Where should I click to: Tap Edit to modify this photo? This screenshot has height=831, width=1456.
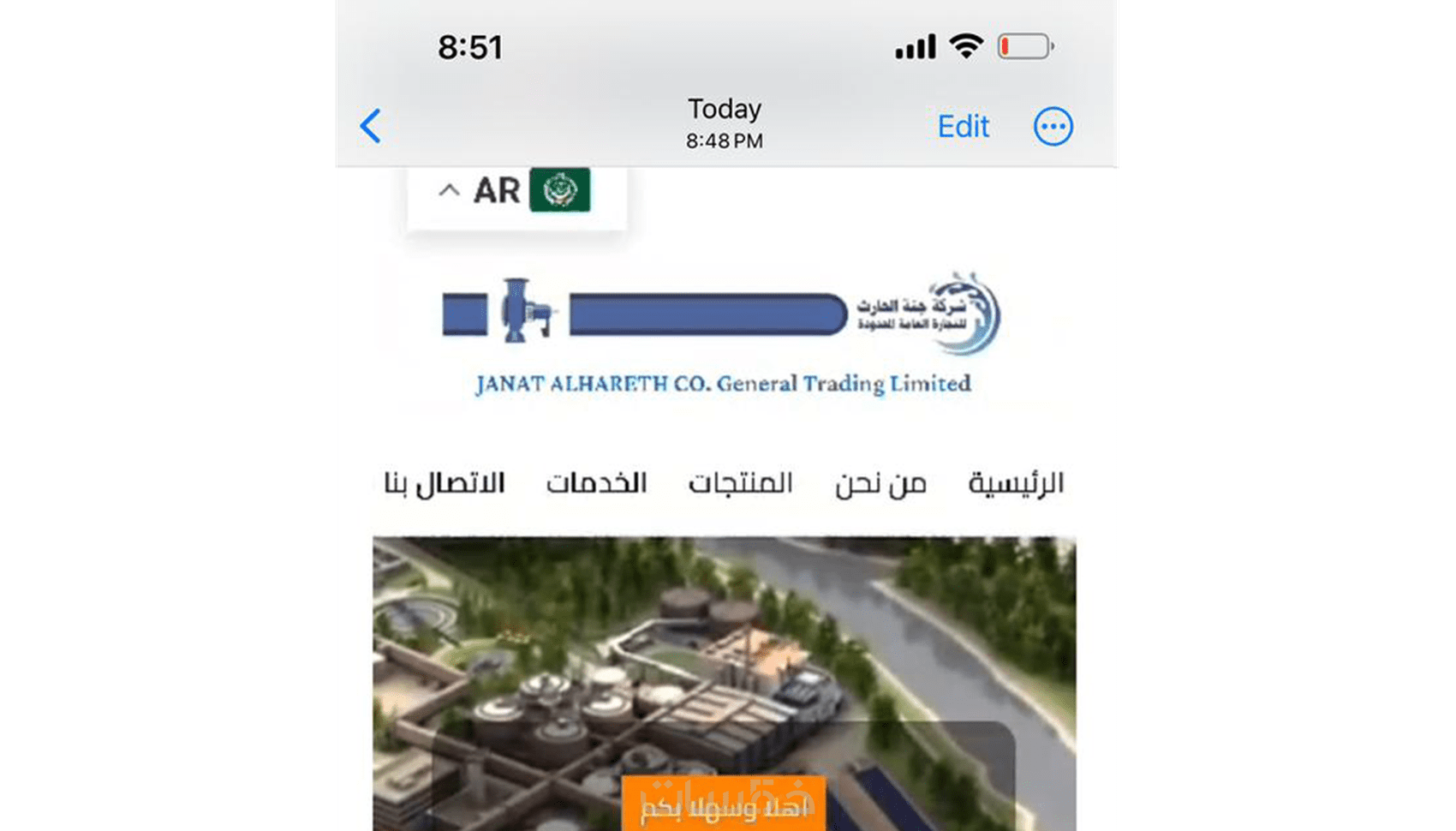click(963, 127)
